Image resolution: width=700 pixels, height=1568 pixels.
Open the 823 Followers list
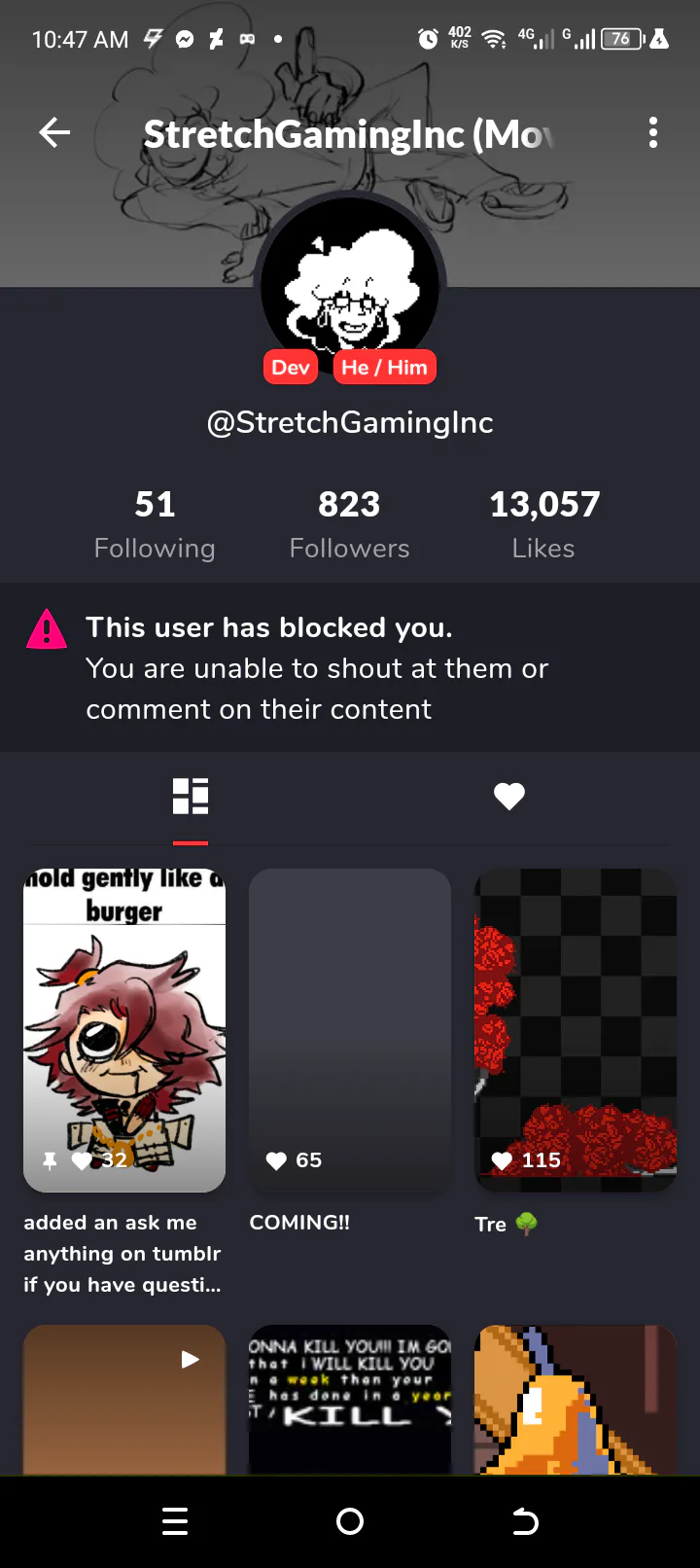coord(350,523)
